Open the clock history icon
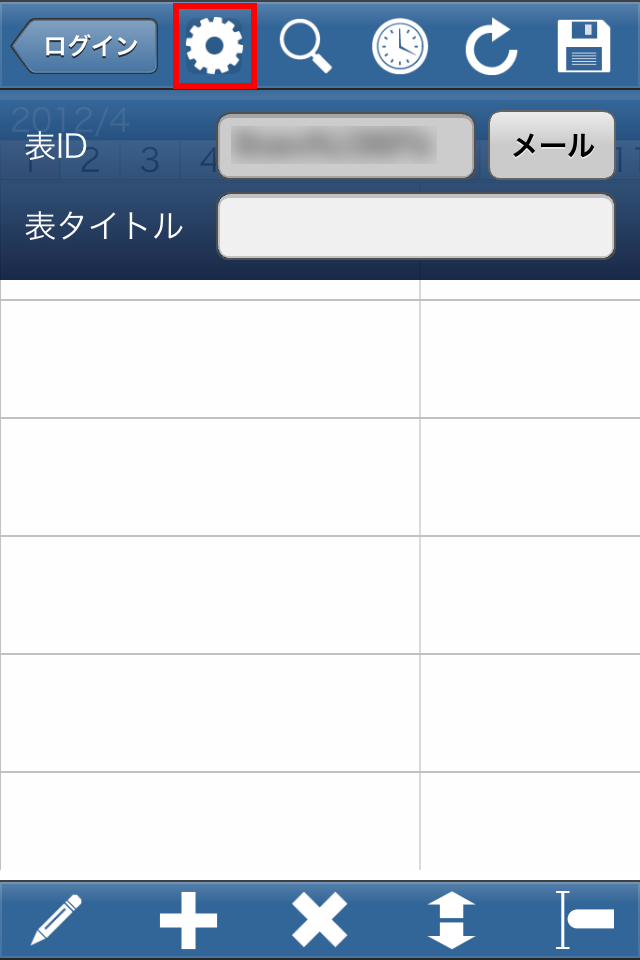Image resolution: width=640 pixels, height=960 pixels. [x=399, y=46]
